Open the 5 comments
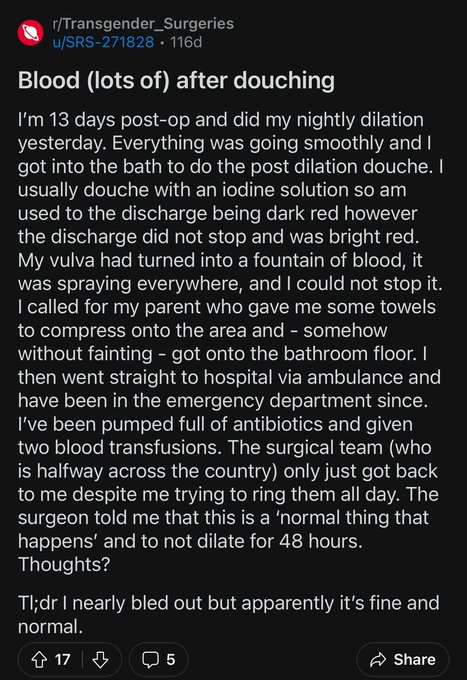This screenshot has width=467, height=680. (159, 660)
